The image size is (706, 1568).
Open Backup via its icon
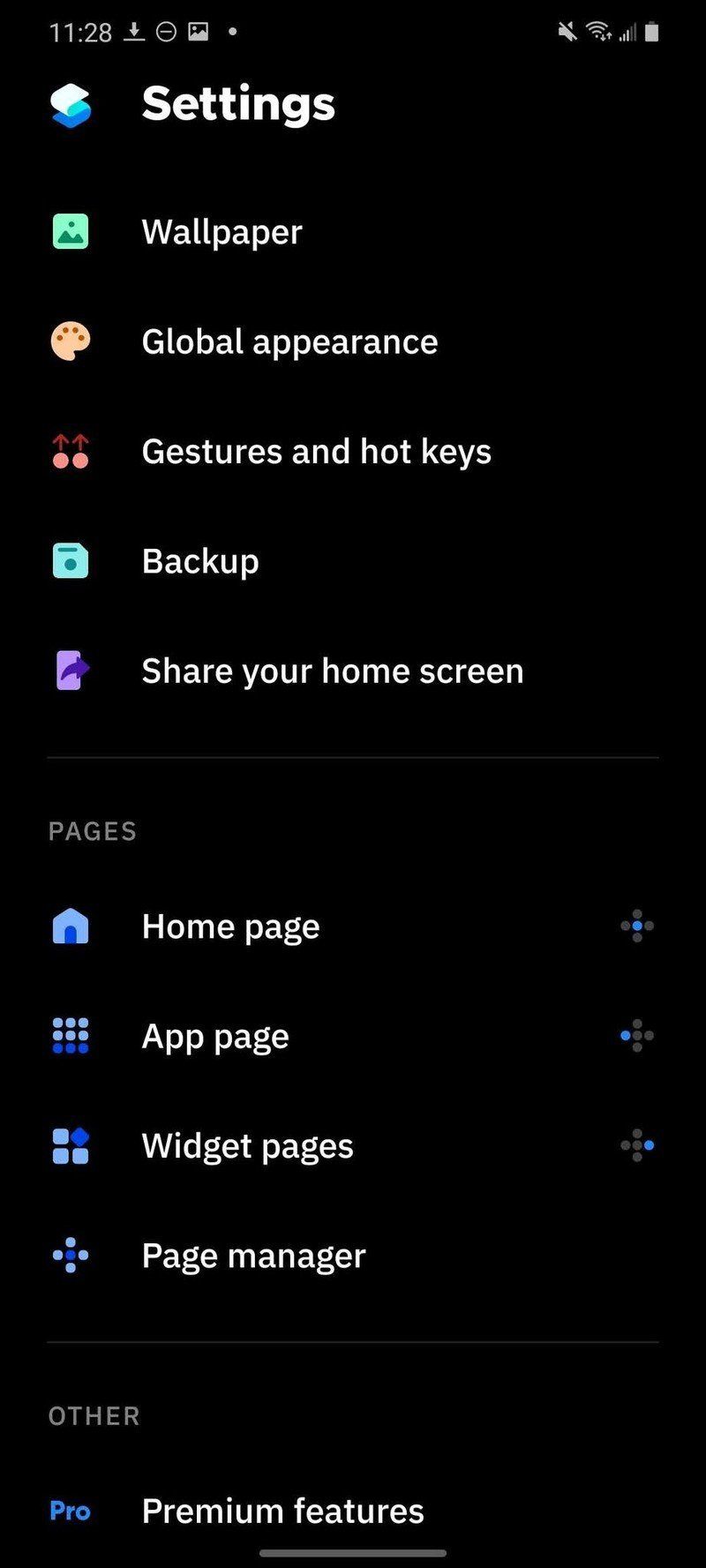pos(70,560)
